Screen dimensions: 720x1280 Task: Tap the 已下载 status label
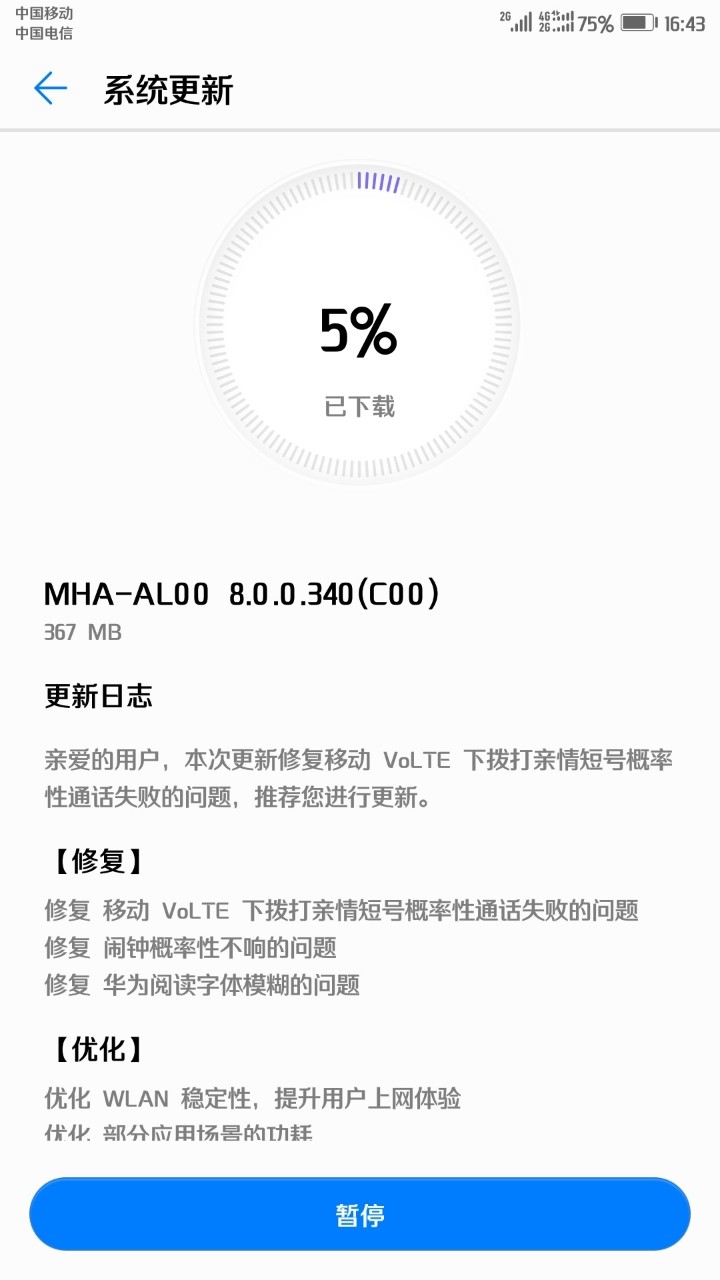[x=360, y=407]
